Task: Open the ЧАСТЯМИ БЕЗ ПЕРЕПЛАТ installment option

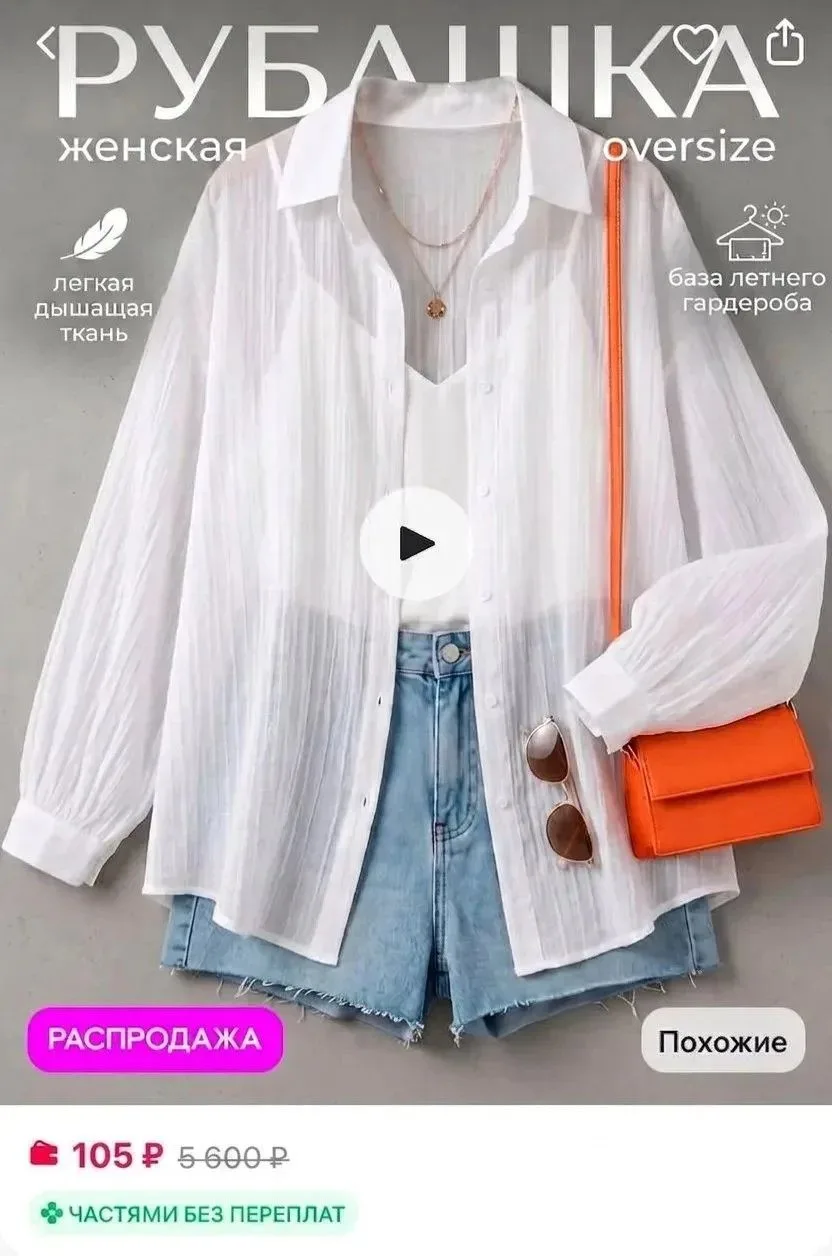Action: click(192, 1215)
